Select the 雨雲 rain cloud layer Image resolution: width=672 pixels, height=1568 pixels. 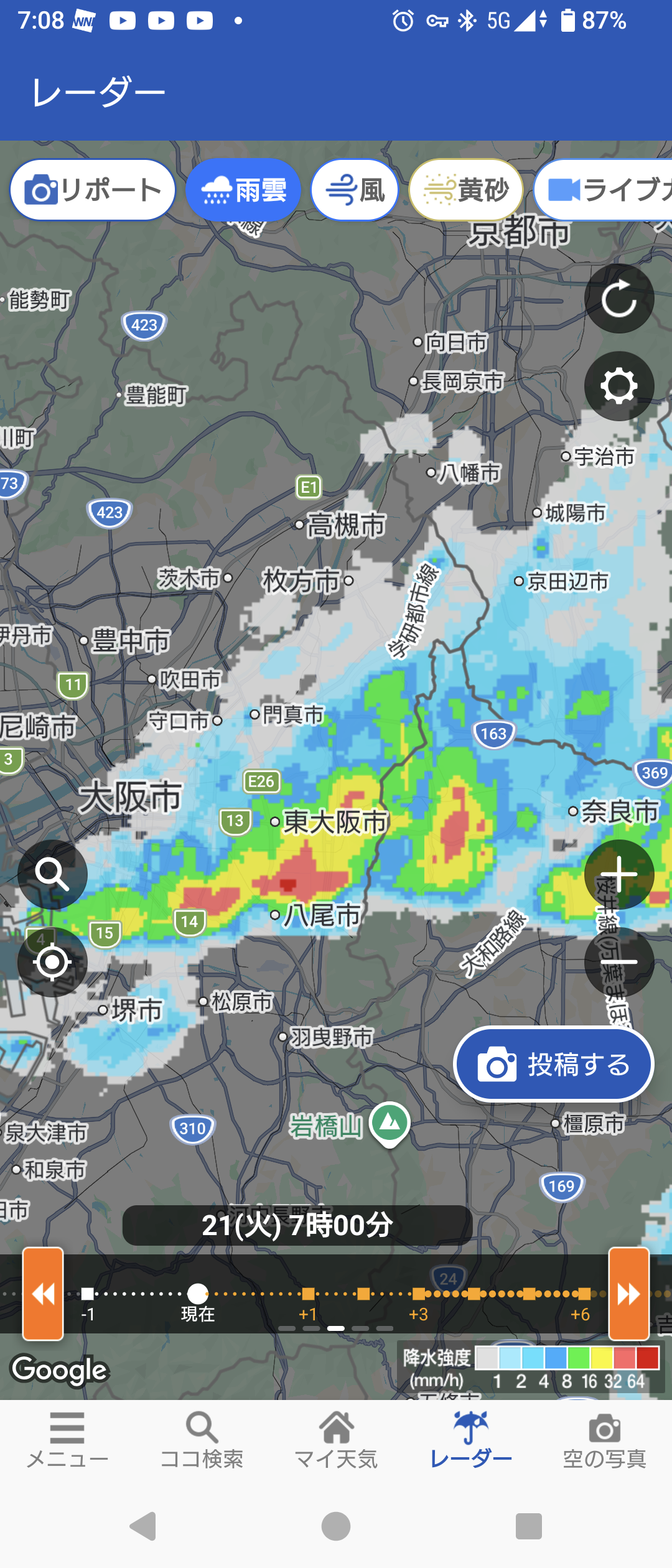coord(243,190)
